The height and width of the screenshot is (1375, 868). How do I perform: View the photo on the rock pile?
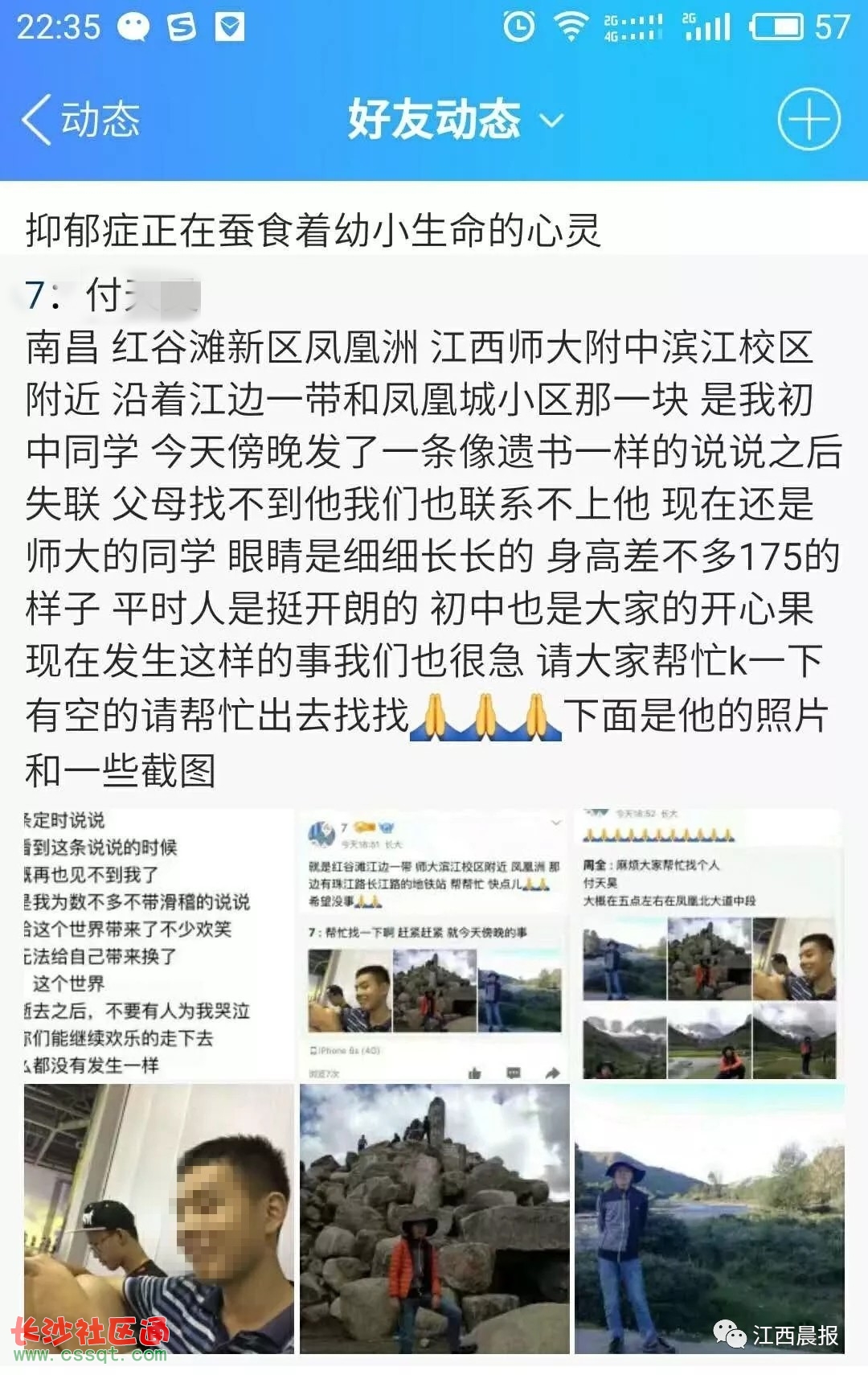tap(434, 1217)
